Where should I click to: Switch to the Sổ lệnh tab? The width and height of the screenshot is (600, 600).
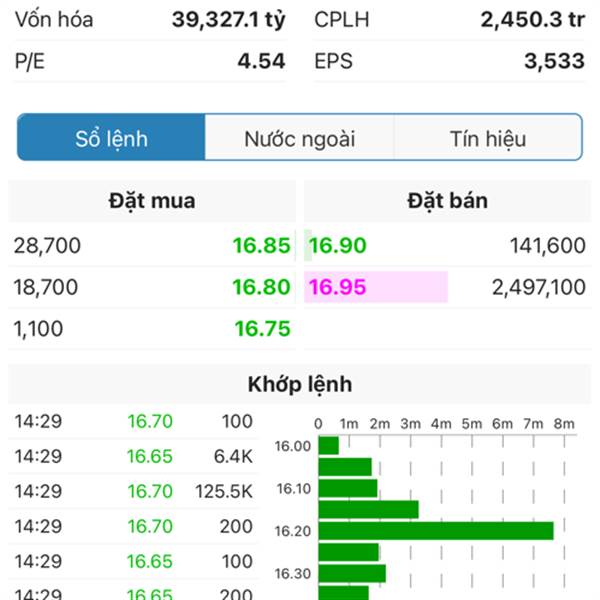click(111, 138)
